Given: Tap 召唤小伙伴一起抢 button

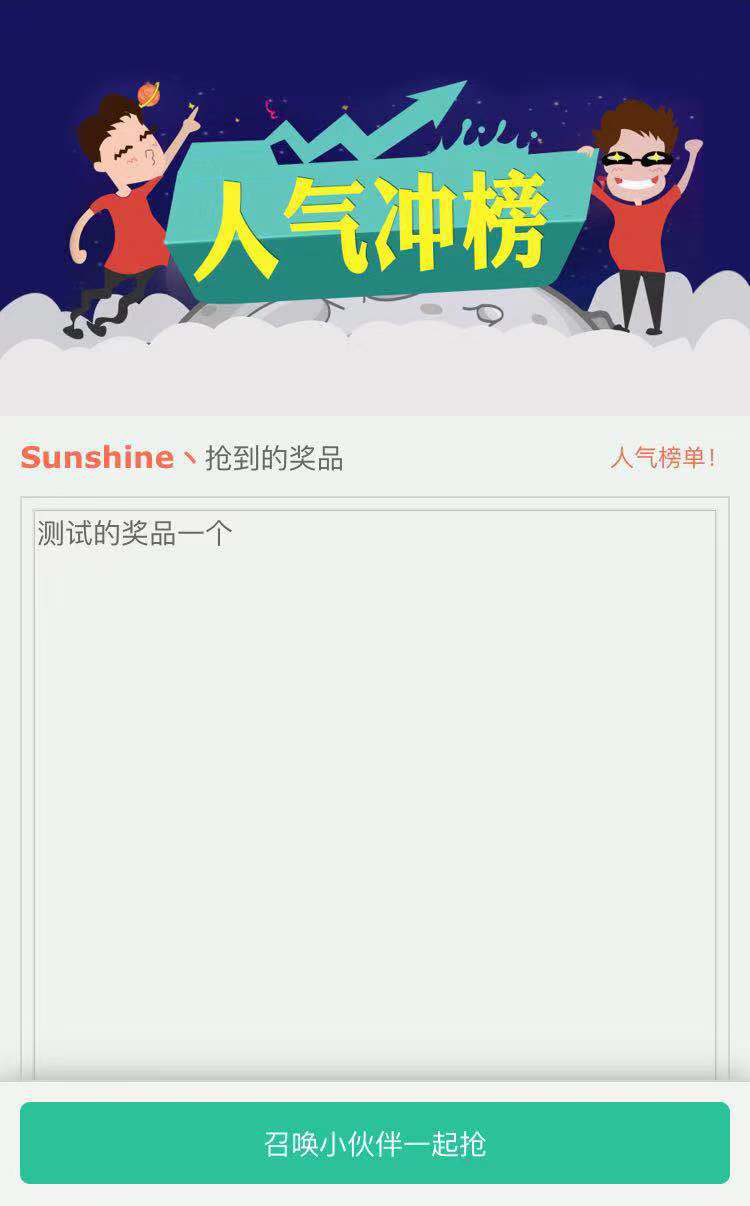Looking at the screenshot, I should click(x=375, y=1143).
